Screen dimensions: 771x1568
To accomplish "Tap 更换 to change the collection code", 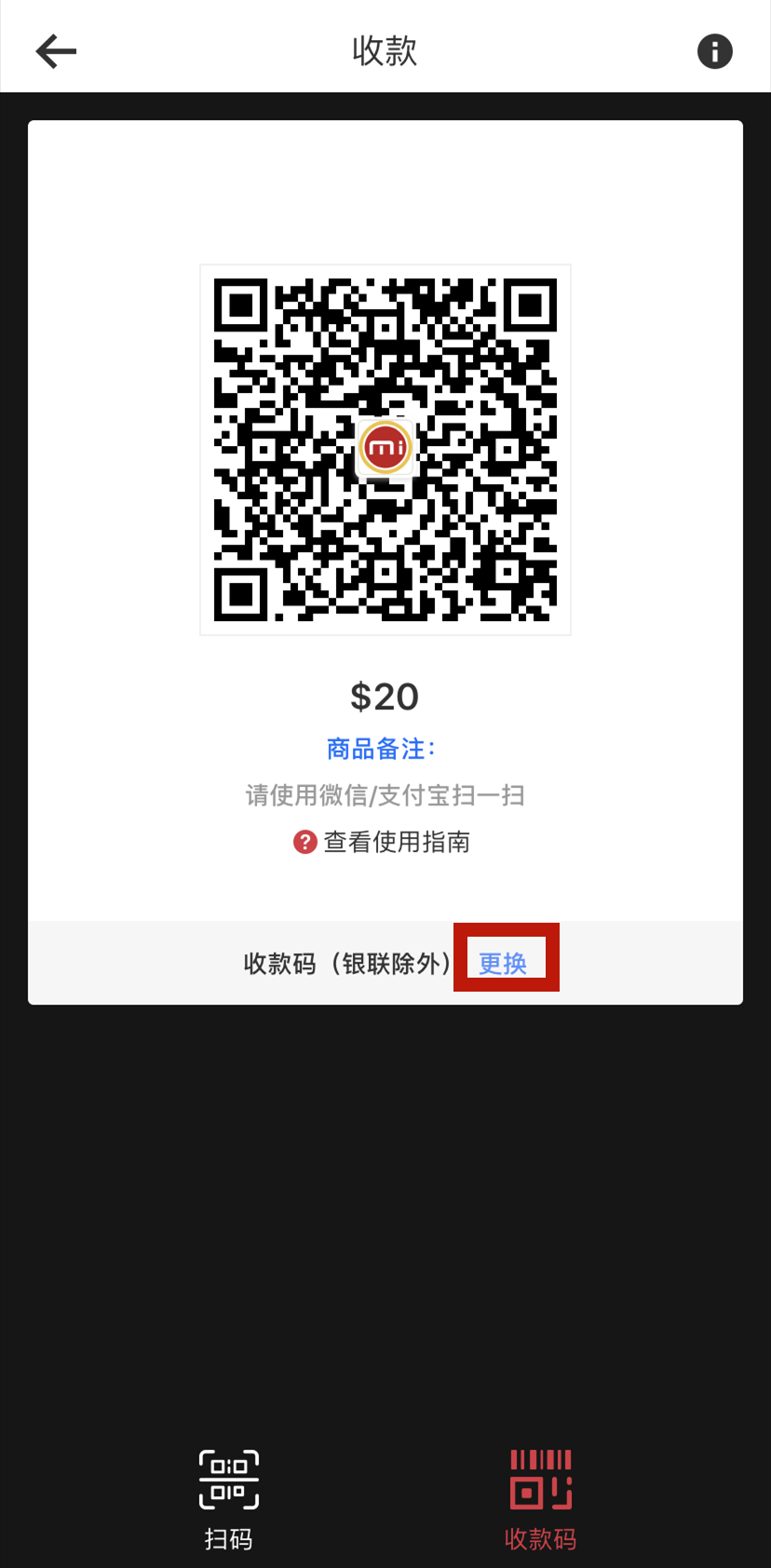I will [503, 963].
